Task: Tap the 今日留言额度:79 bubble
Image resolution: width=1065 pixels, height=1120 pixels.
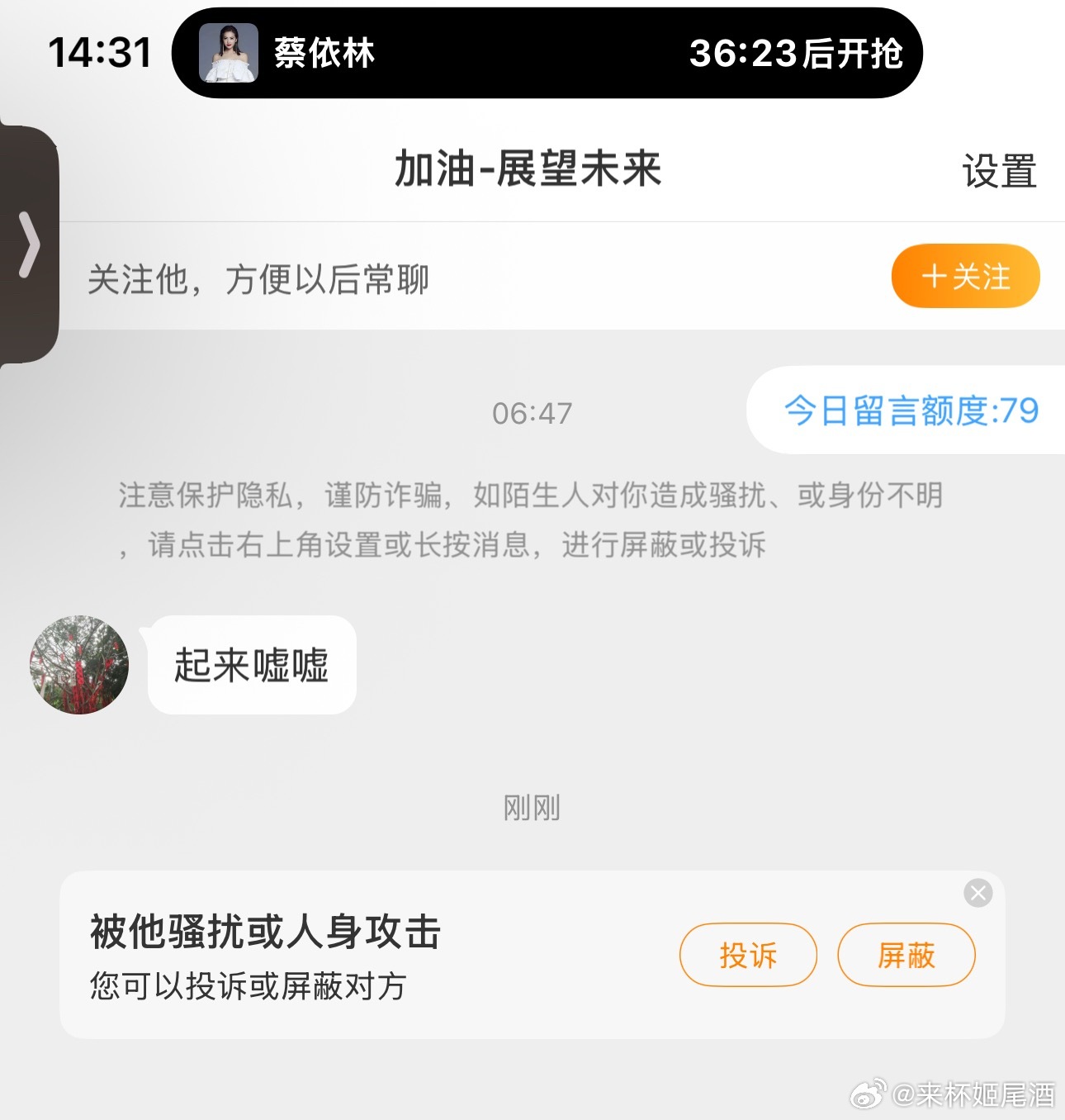Action: pyautogui.click(x=910, y=411)
